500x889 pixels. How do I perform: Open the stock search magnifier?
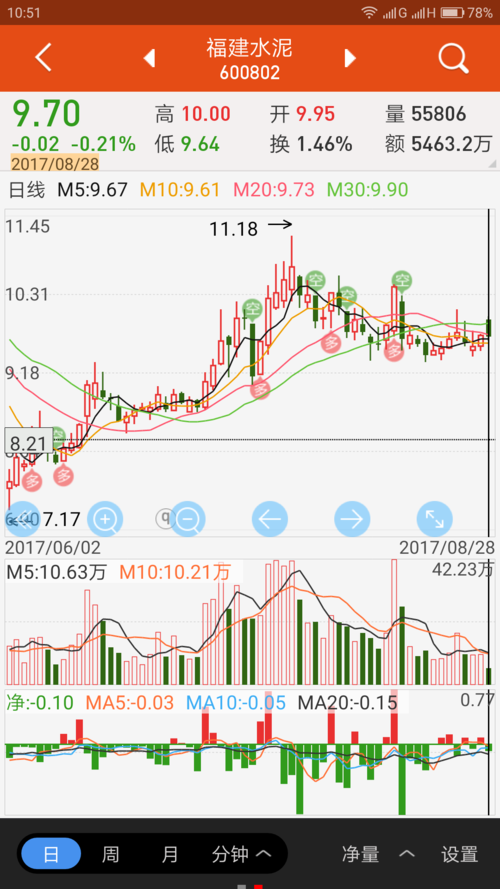click(x=454, y=57)
